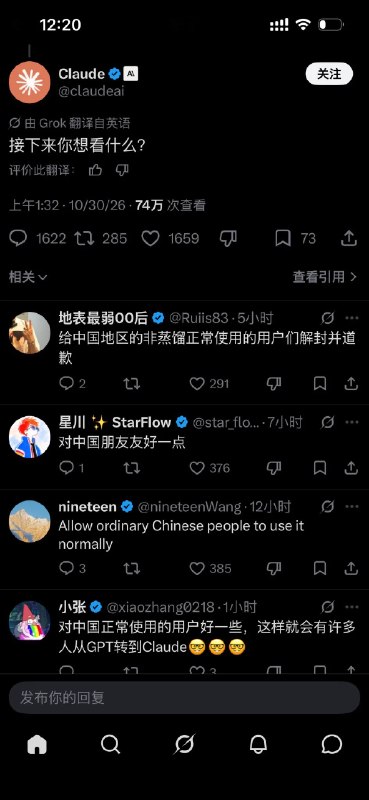
Task: Follow the Claude account with 关注
Action: 329,74
